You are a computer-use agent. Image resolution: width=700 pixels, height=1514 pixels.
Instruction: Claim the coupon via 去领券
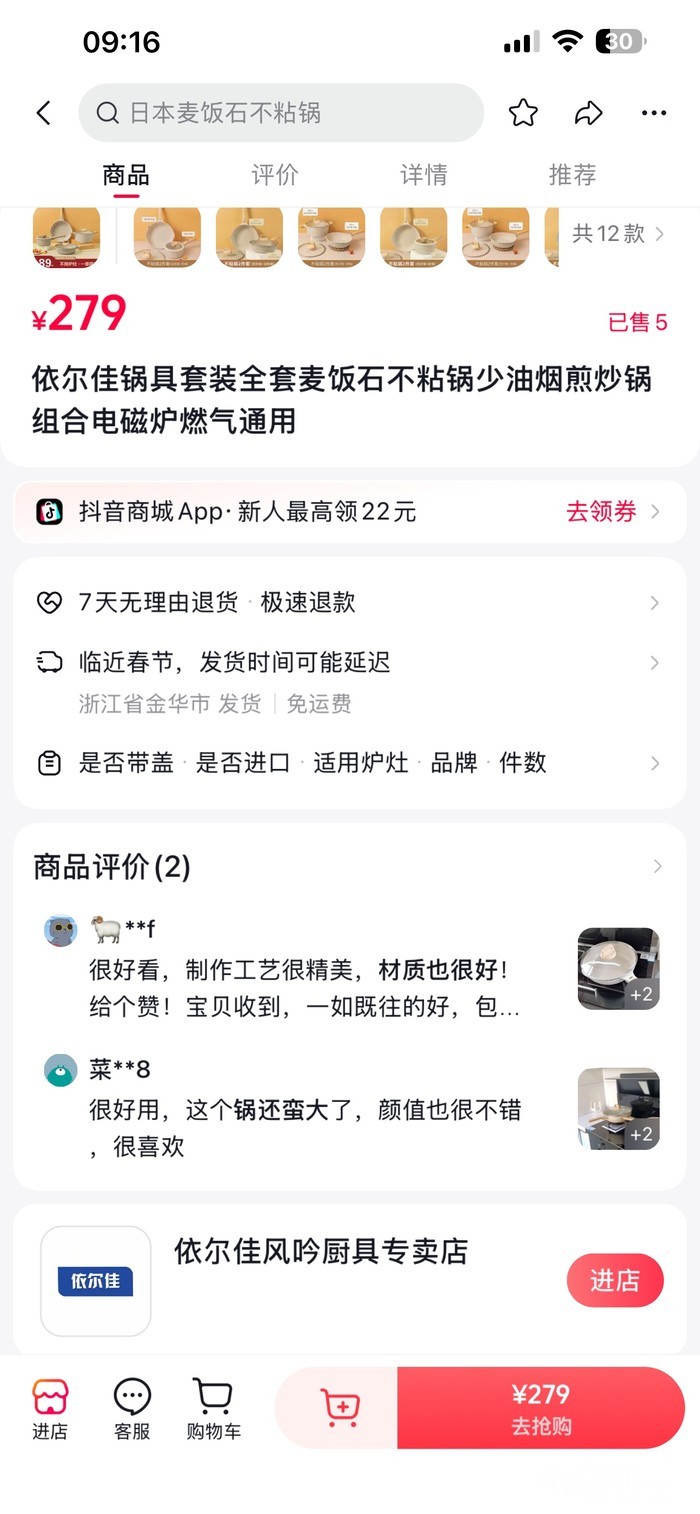612,512
